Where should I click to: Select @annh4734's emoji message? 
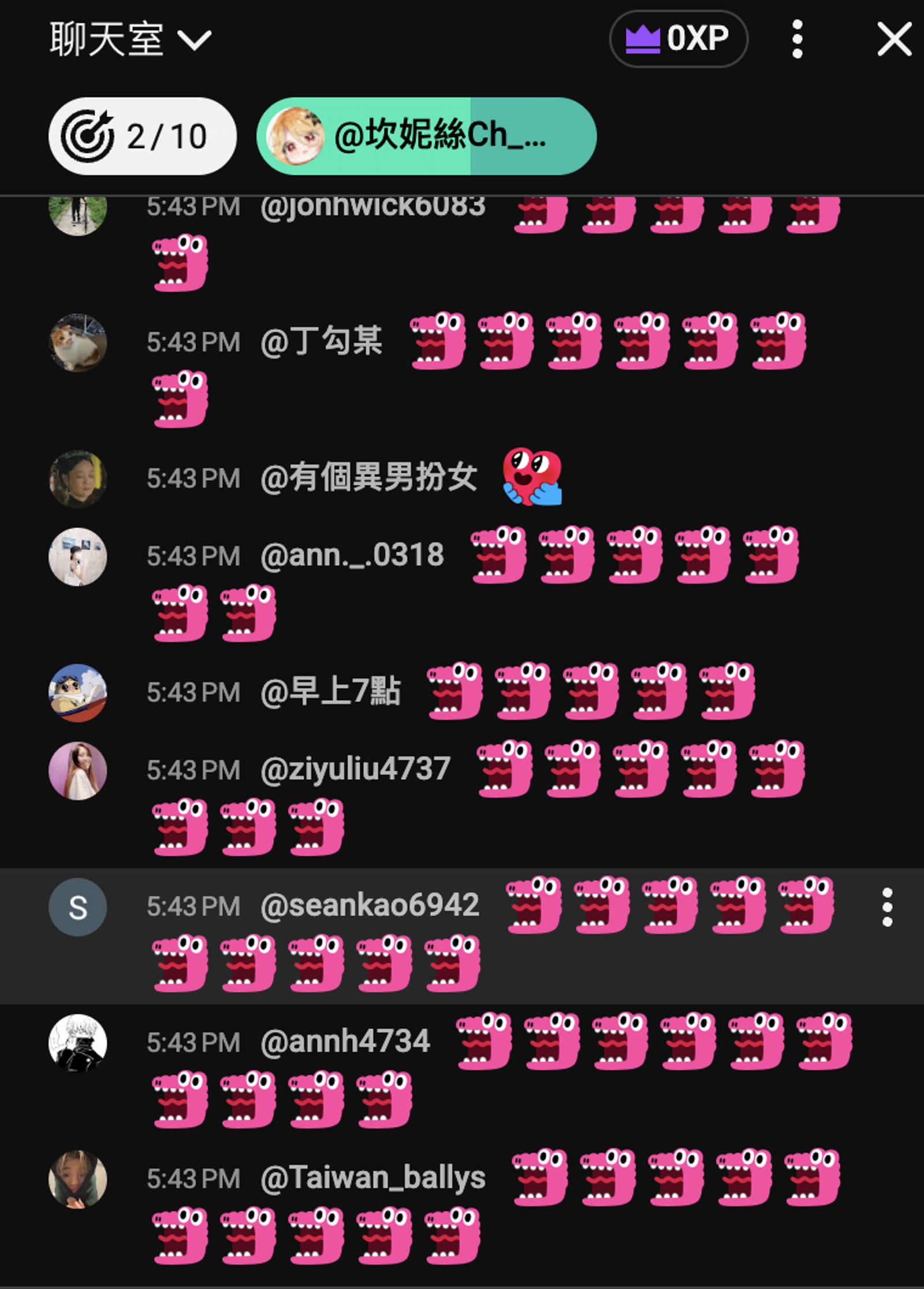(x=345, y=1042)
